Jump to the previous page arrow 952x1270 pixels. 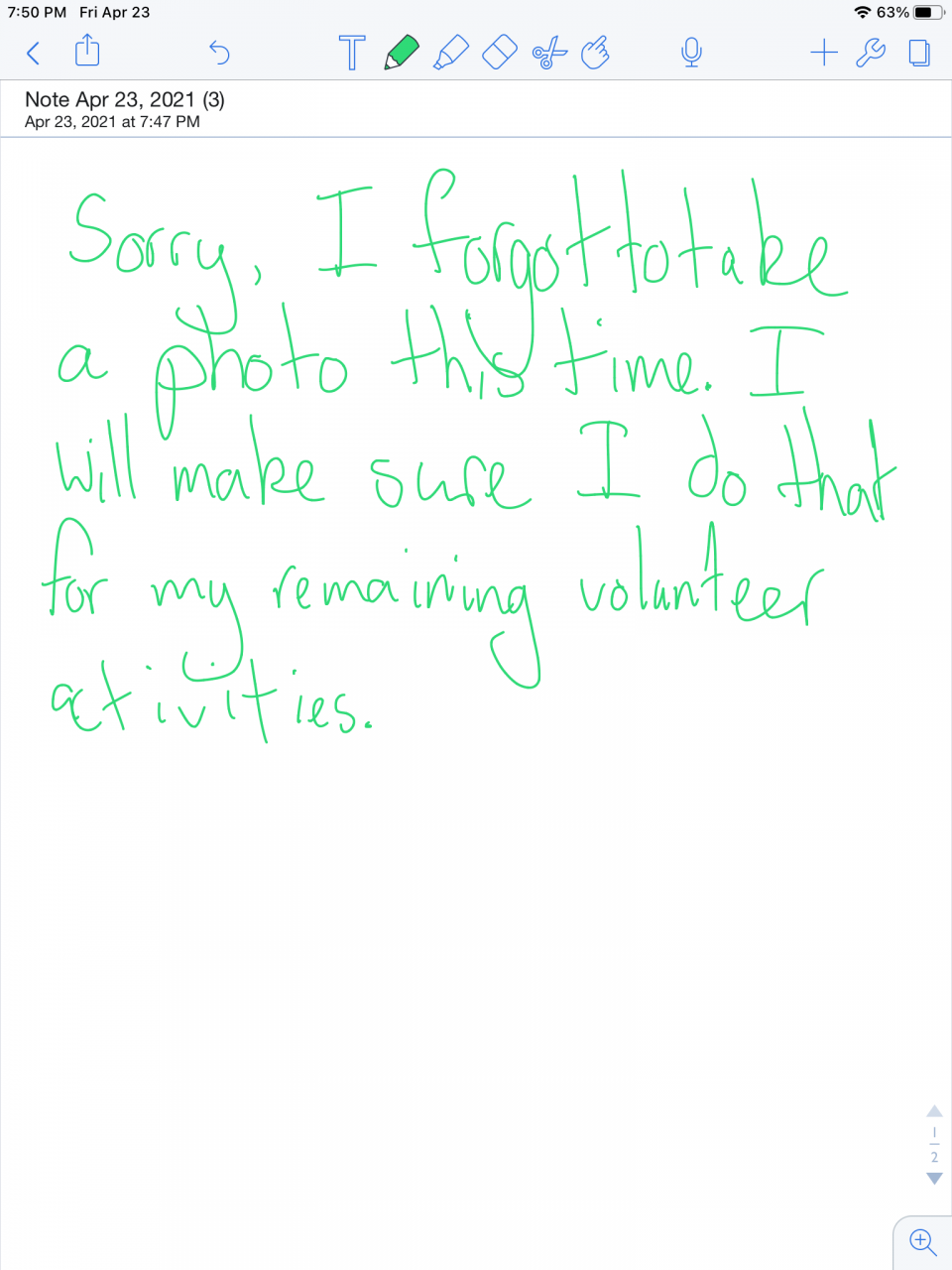(x=934, y=1110)
